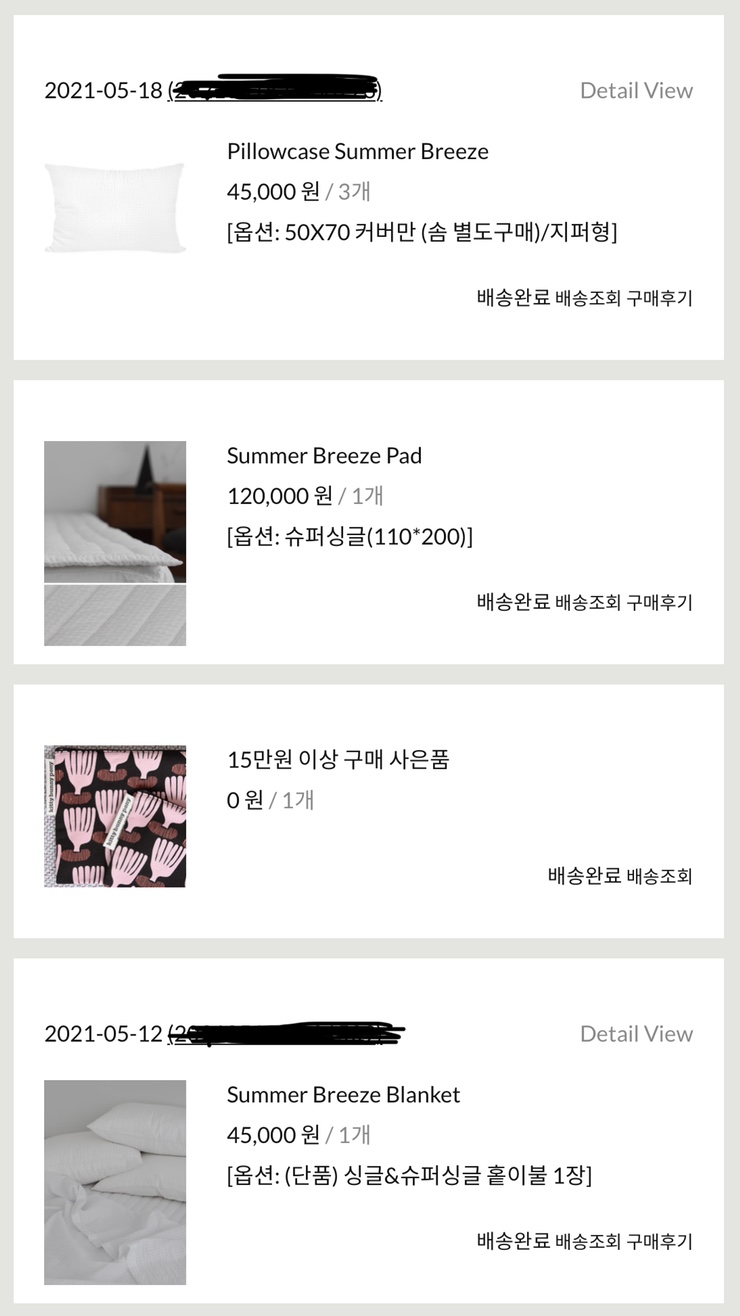Write a review for Pillowcase Summer Breeze
This screenshot has height=1316, width=740.
coord(659,298)
